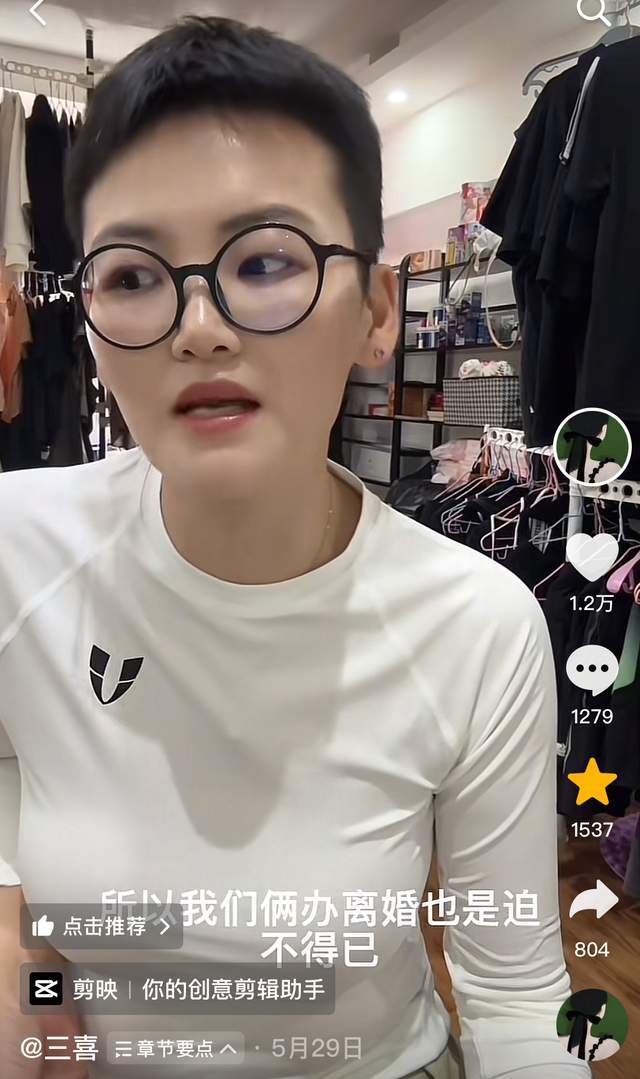Tap the 点击推荐 recommend chip
The image size is (640, 1079).
click(102, 927)
